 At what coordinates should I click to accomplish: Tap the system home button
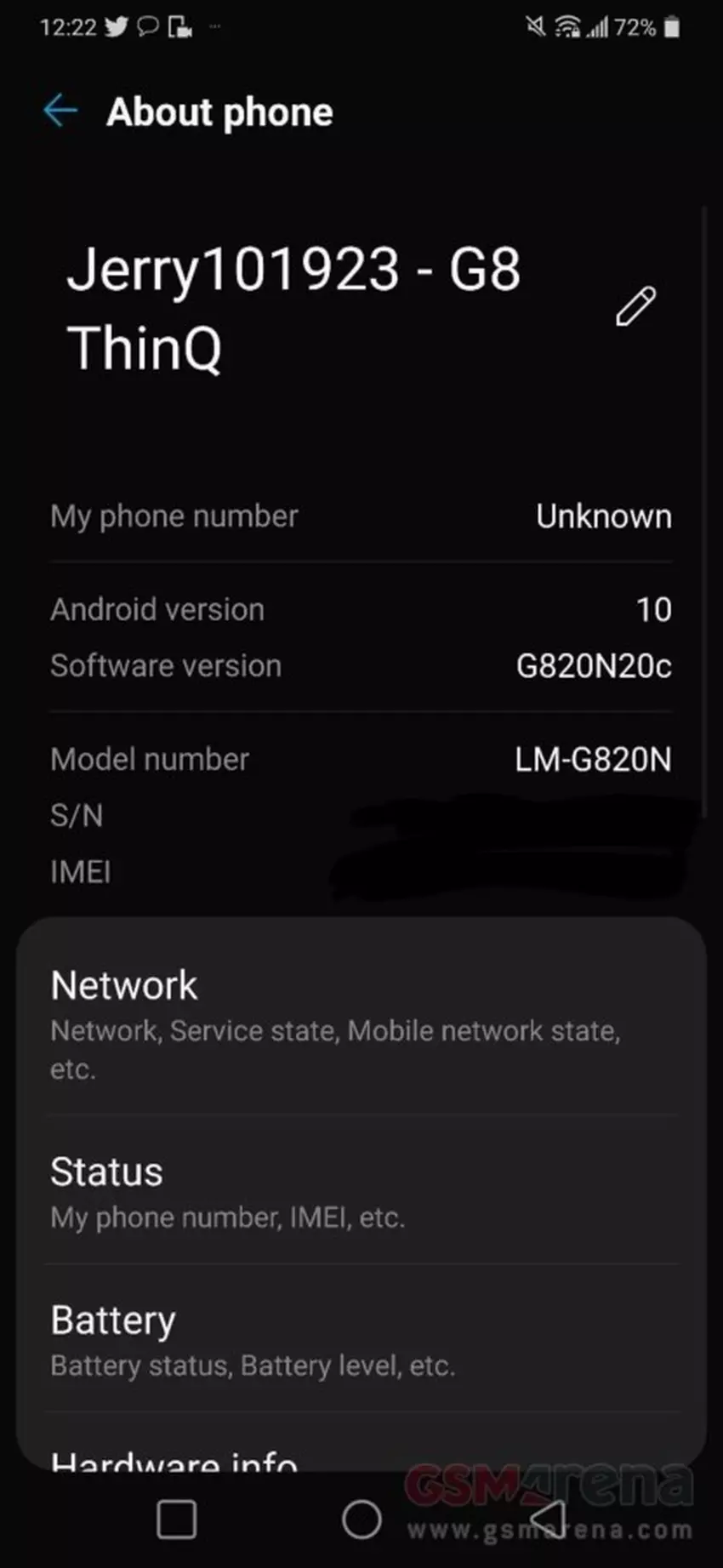click(x=361, y=1519)
